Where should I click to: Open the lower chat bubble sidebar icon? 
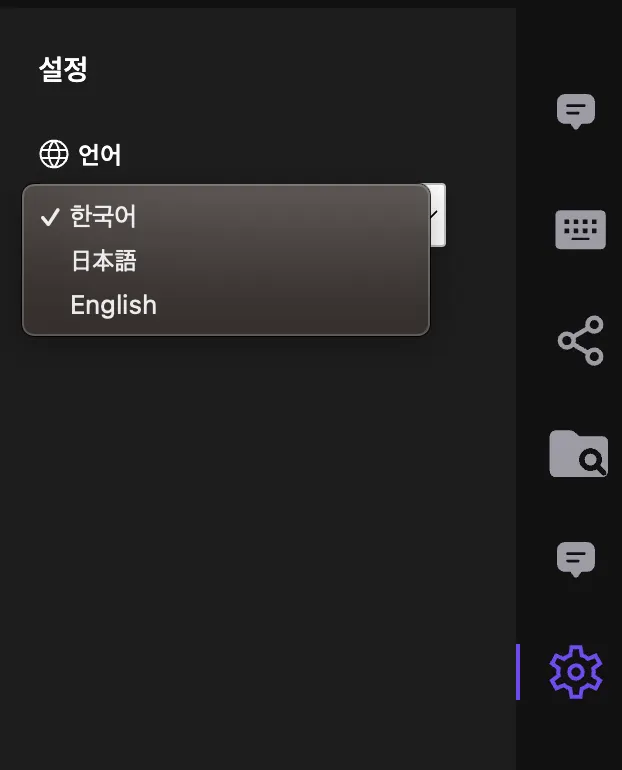click(576, 559)
